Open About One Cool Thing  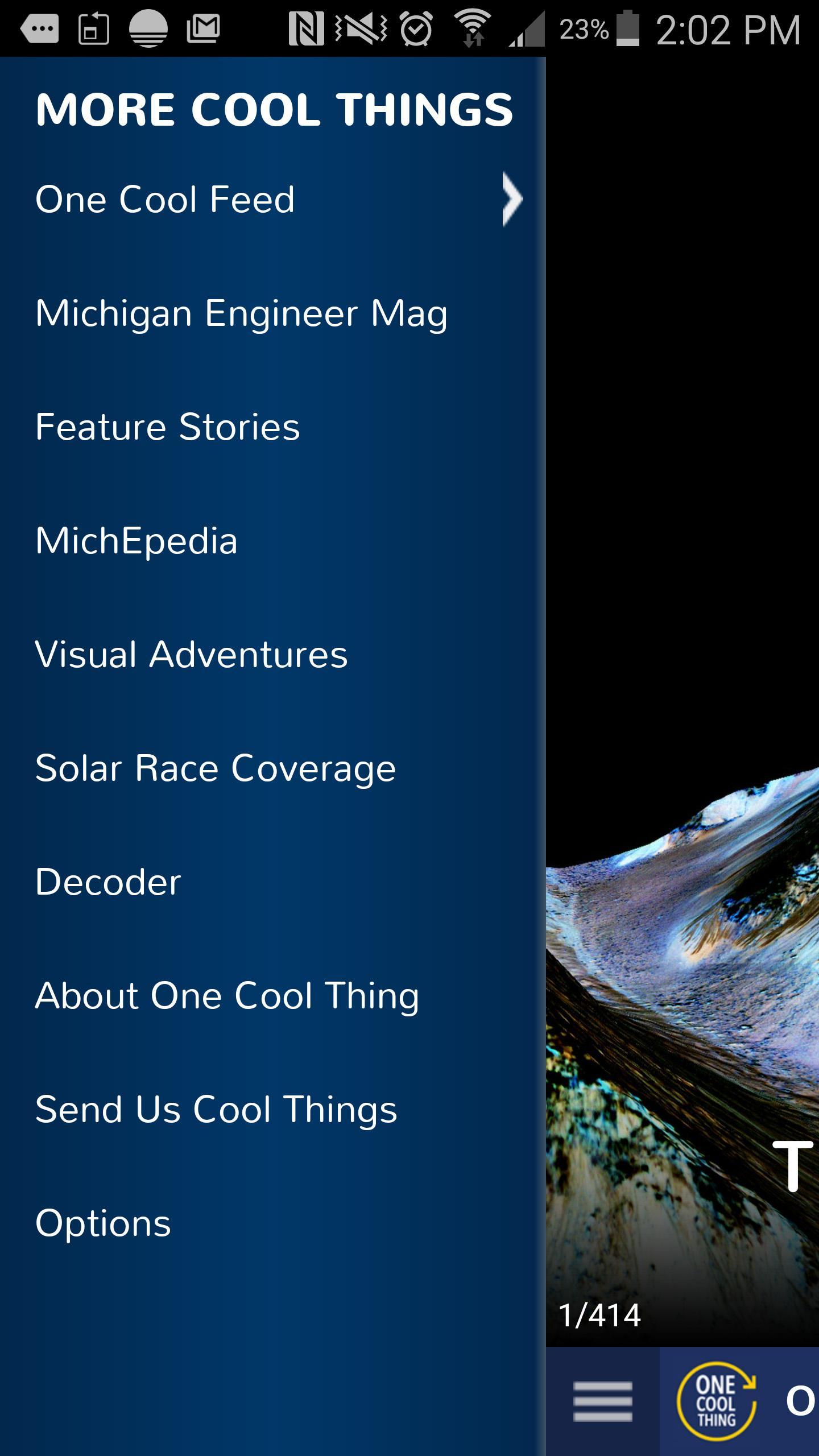(226, 995)
